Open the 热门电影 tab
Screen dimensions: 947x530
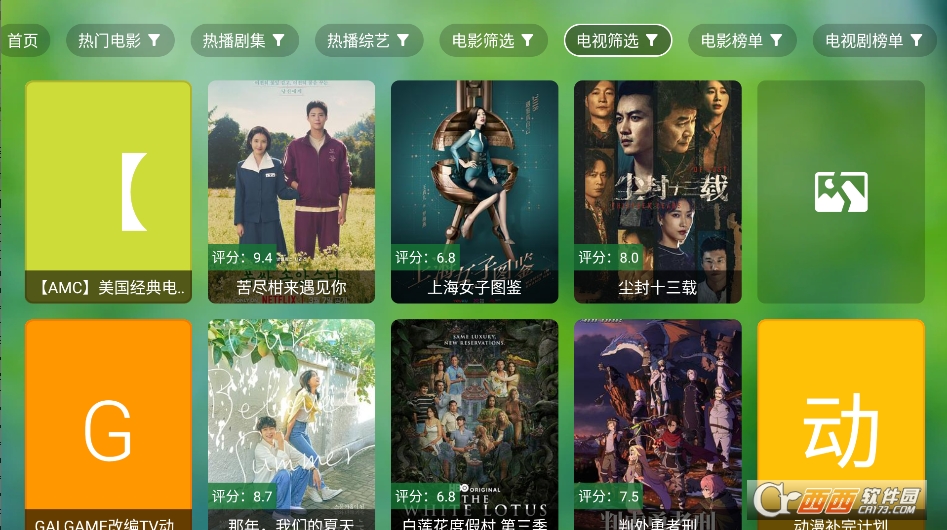pos(120,41)
